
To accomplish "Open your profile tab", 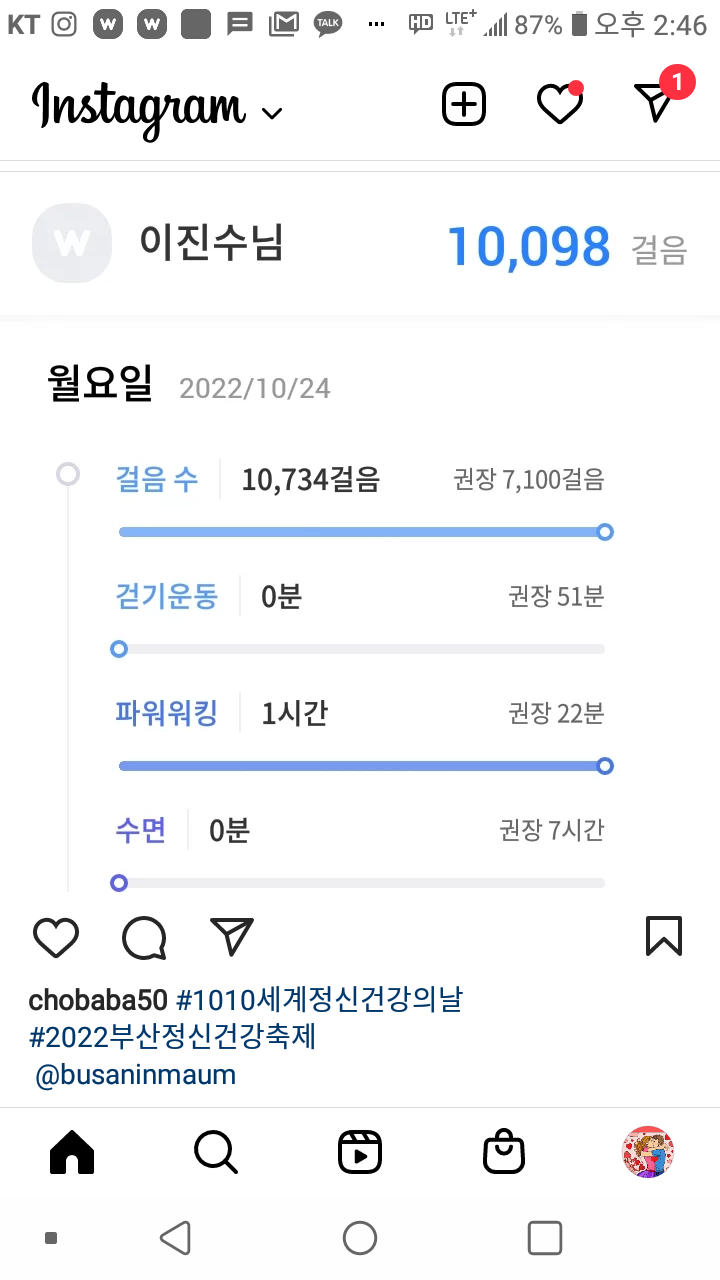I will (648, 1152).
